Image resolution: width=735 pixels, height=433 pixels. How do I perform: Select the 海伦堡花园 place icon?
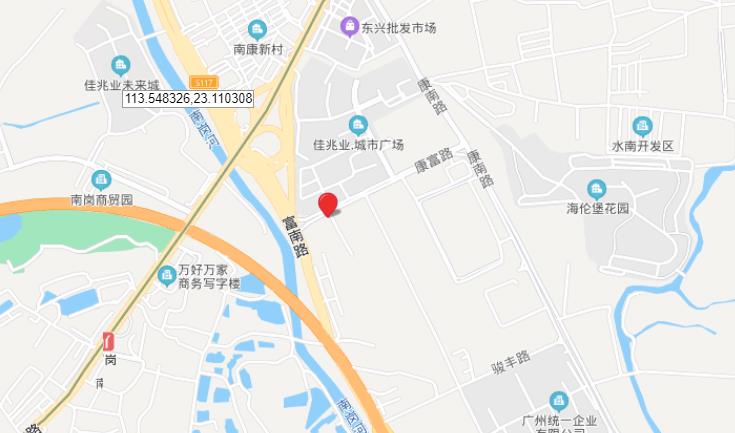pyautogui.click(x=597, y=188)
